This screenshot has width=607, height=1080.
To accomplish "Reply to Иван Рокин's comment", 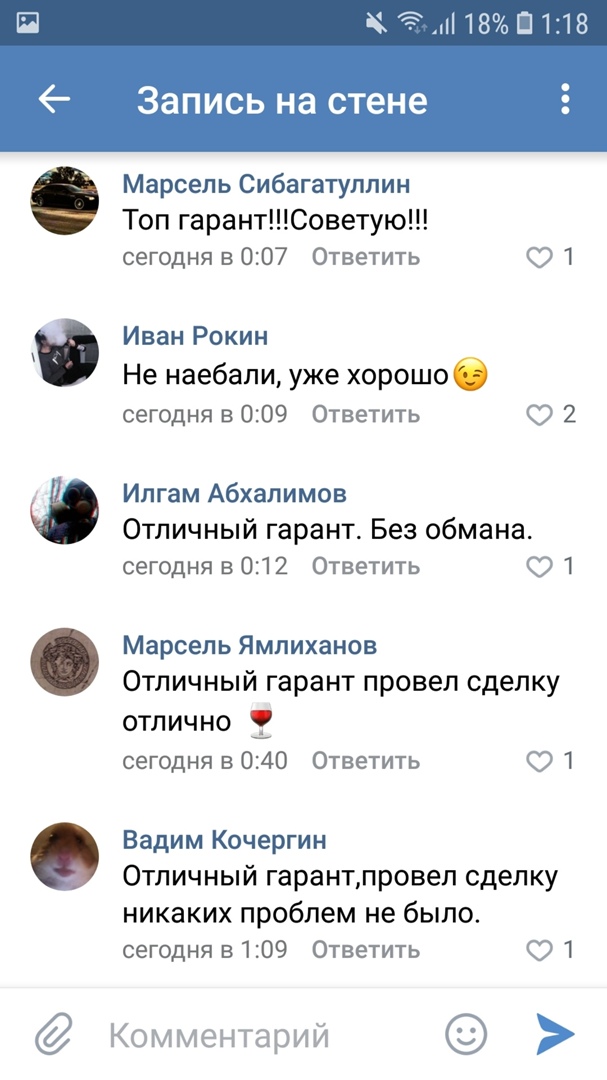I will click(365, 413).
